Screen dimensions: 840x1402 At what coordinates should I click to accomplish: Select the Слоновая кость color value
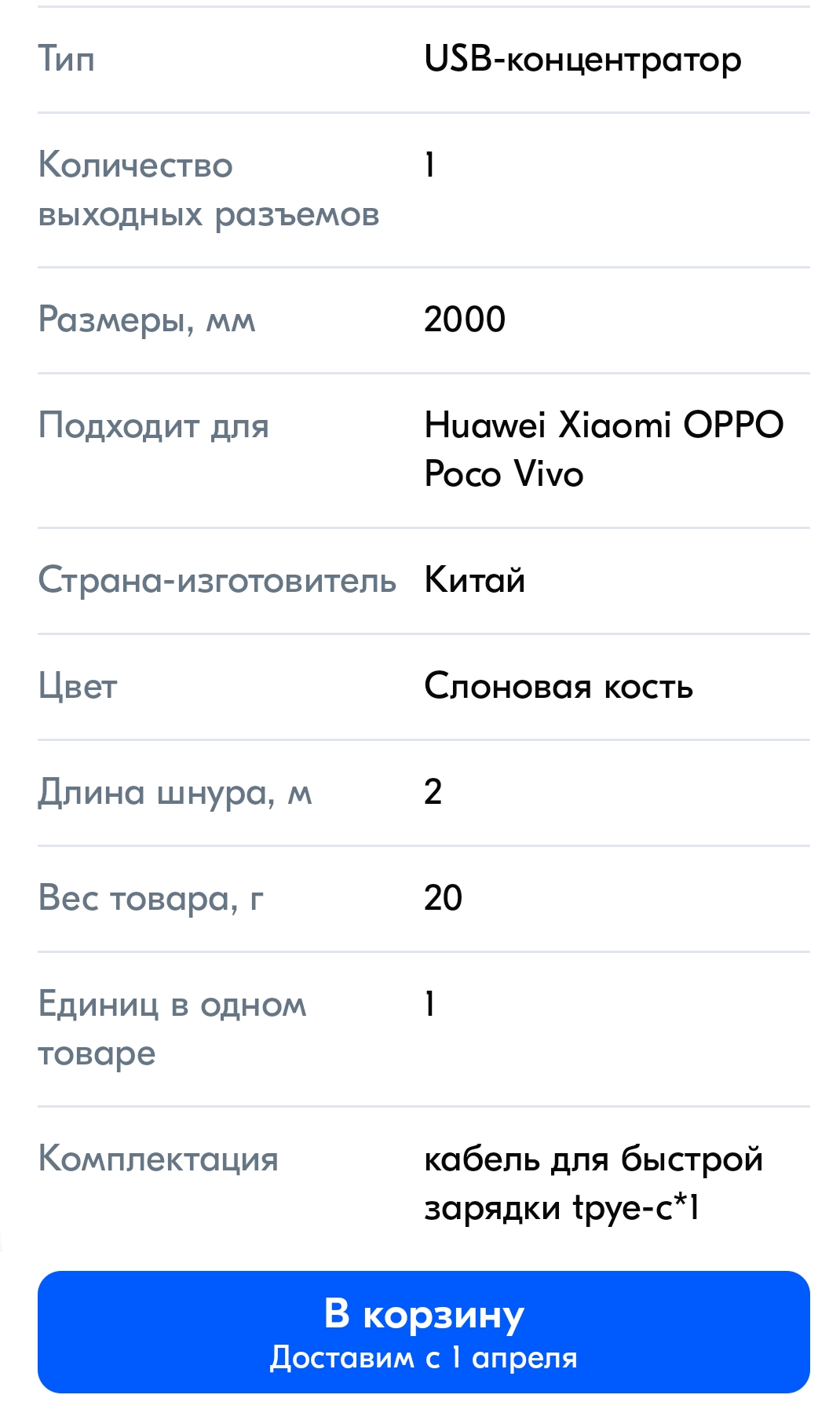coord(557,685)
